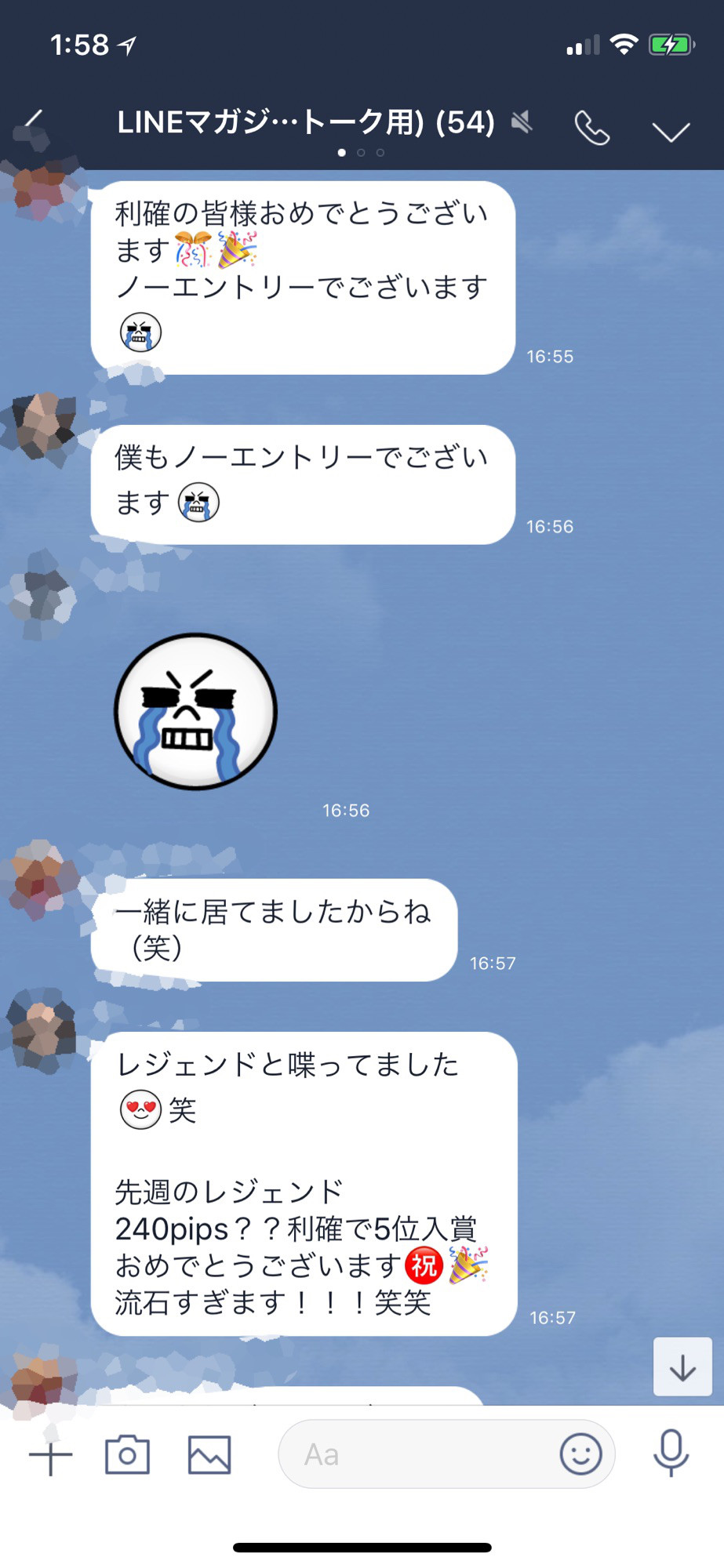Image resolution: width=724 pixels, height=1568 pixels.
Task: Focus the Aa message input field
Action: coord(416,1455)
